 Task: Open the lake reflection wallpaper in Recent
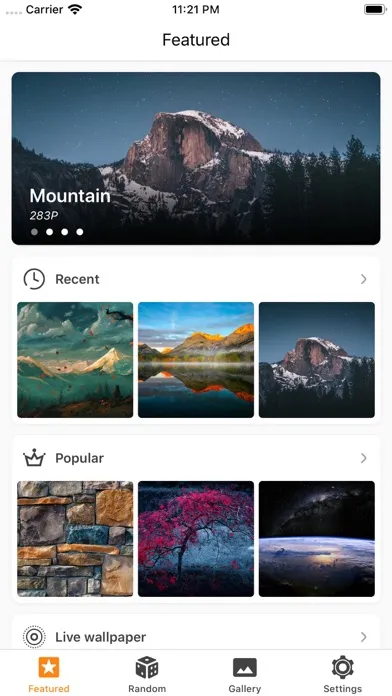click(196, 360)
